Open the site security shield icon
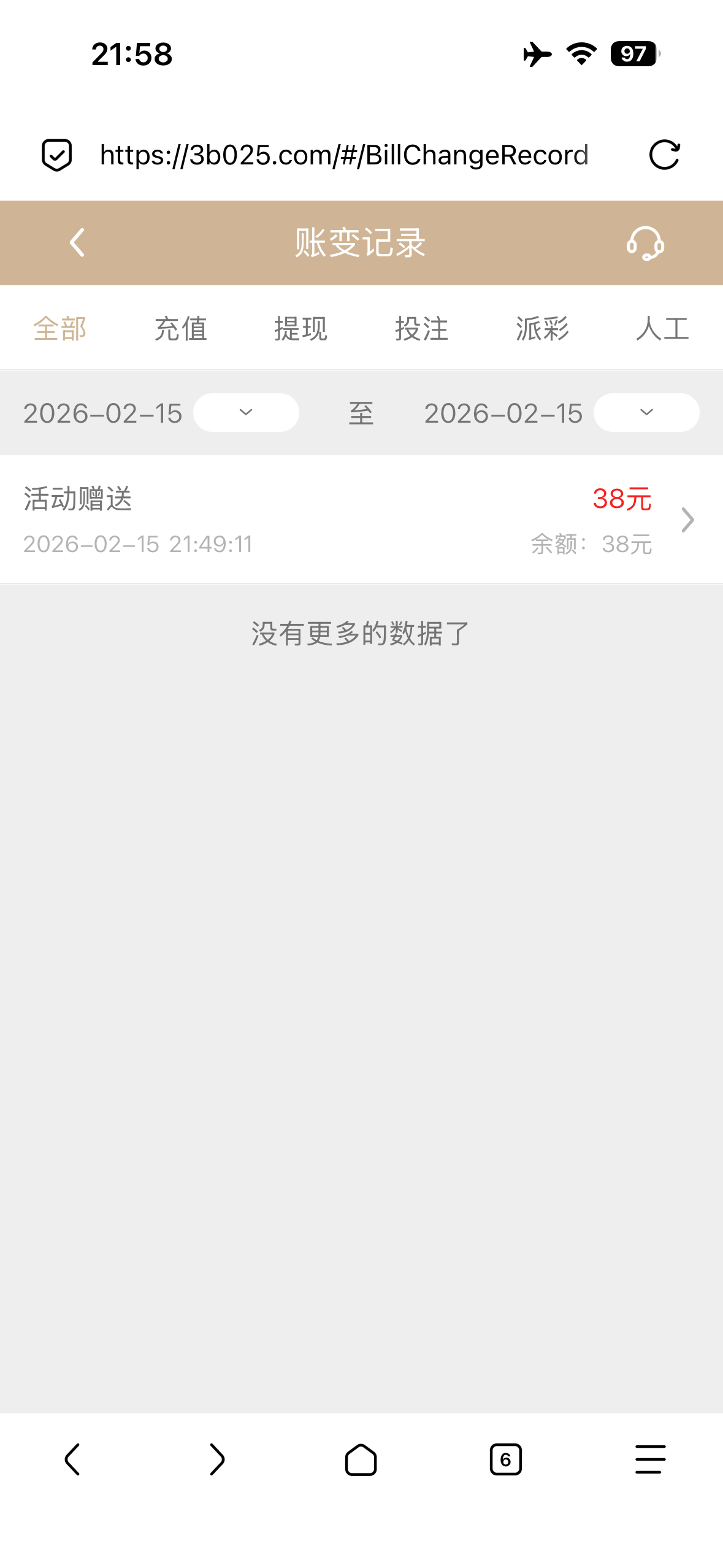The height and width of the screenshot is (1568, 723). [57, 155]
